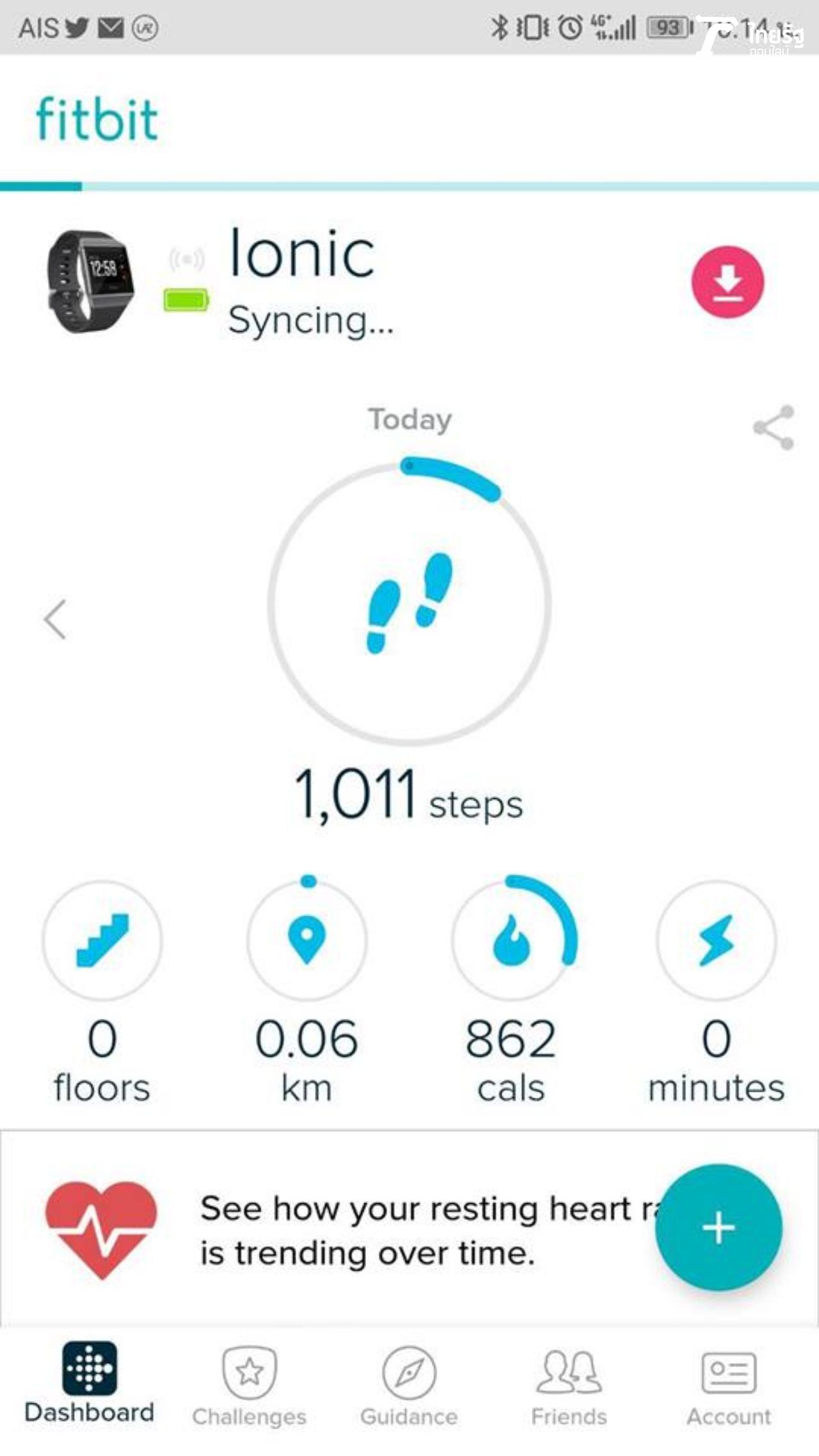This screenshot has height=1456, width=819.
Task: Open the Ionic device details
Action: click(301, 282)
